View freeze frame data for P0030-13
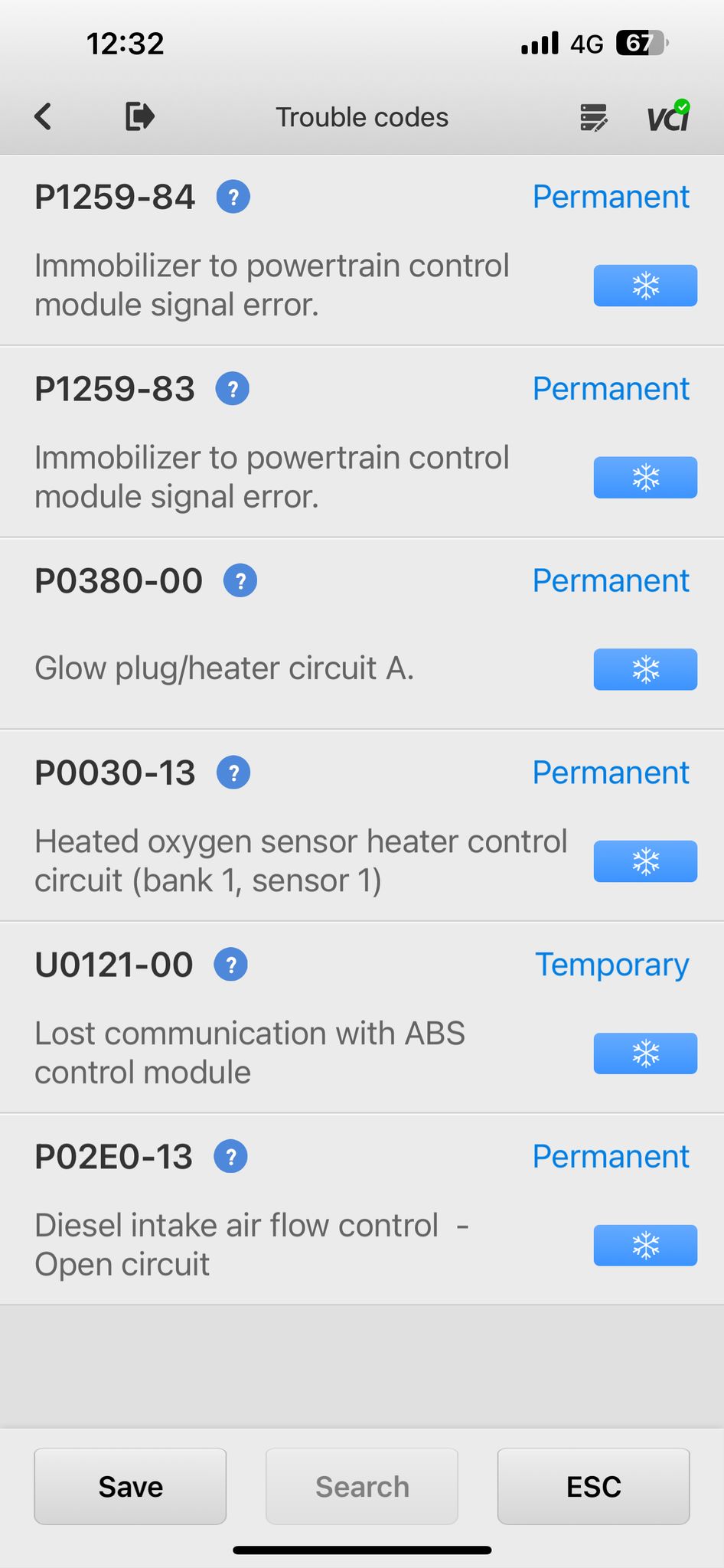The width and height of the screenshot is (724, 1568). pyautogui.click(x=645, y=861)
